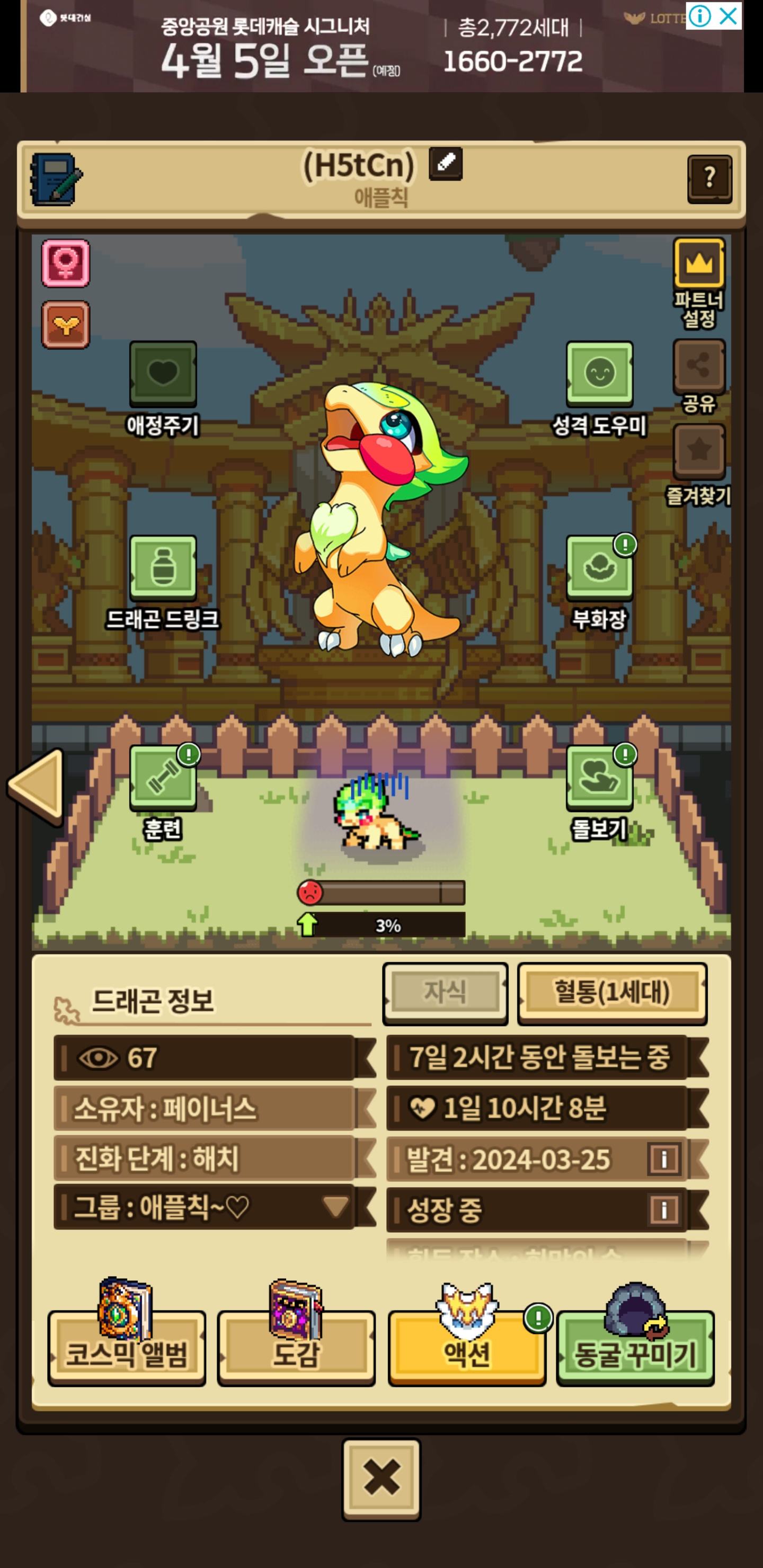Viewport: 763px width, 1568px height.
Task: Set partner via 파트너 설정 crown
Action: [698, 263]
